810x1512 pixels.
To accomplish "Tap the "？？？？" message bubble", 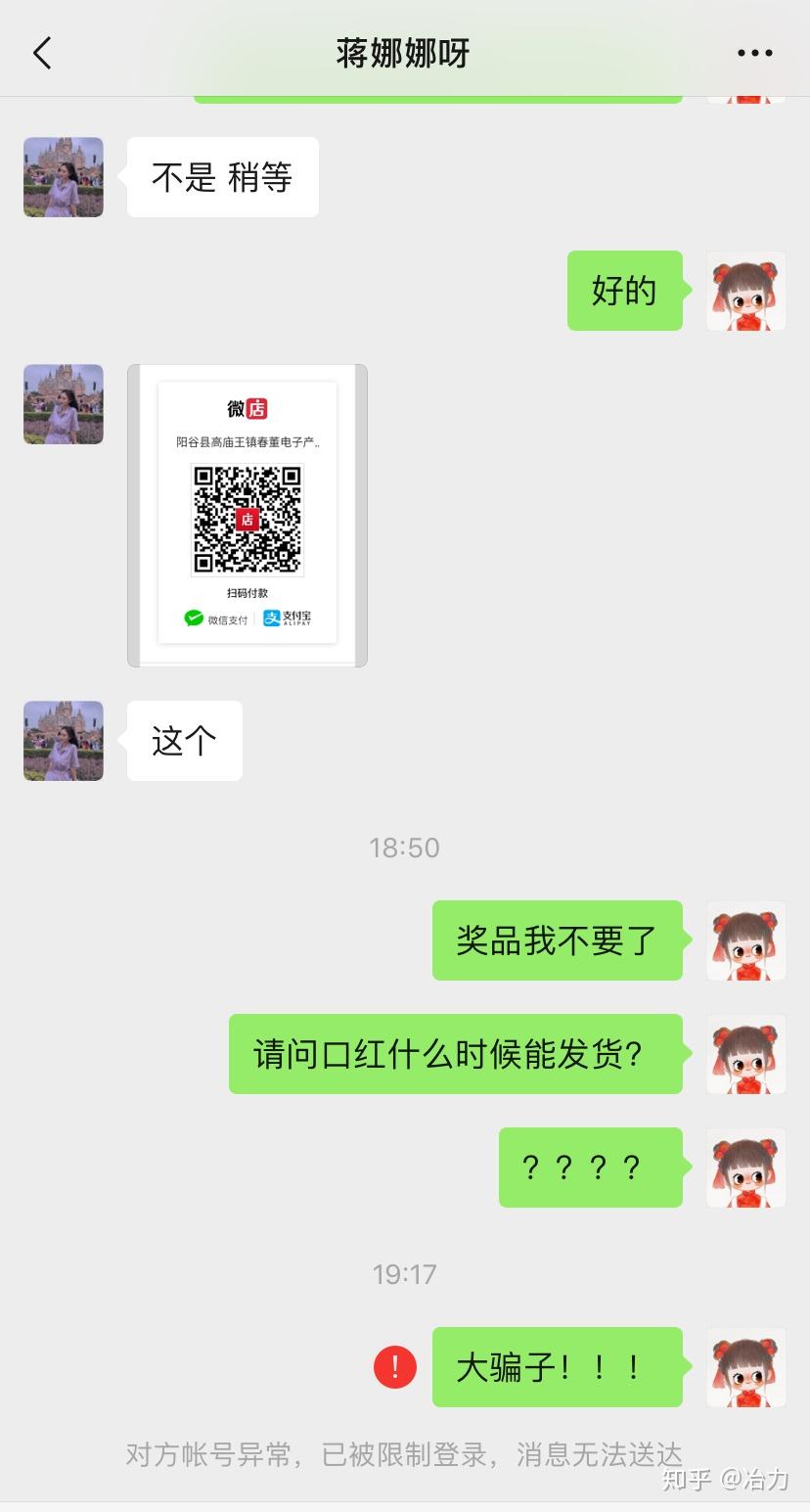I will [x=591, y=1168].
